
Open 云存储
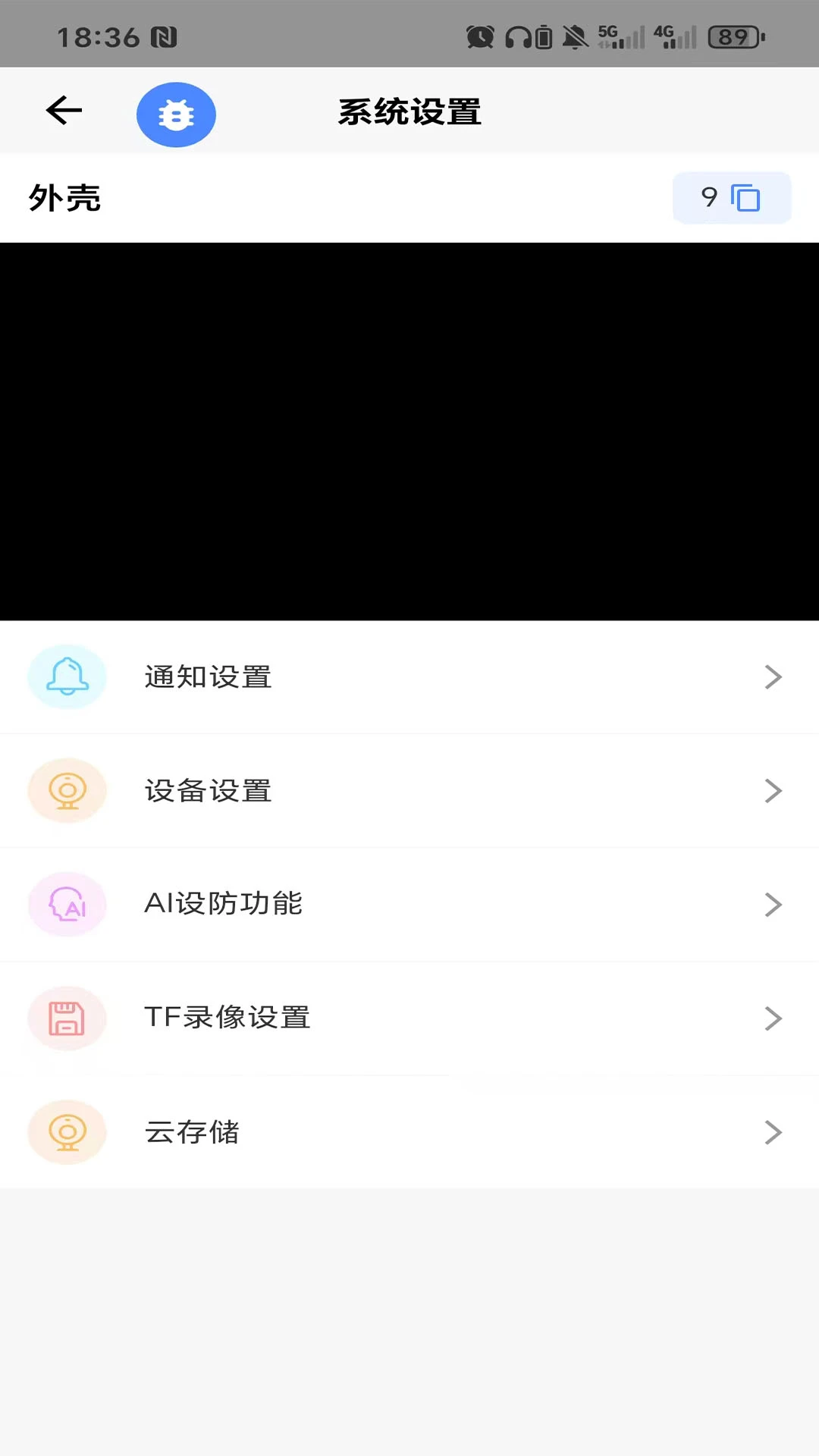409,1132
